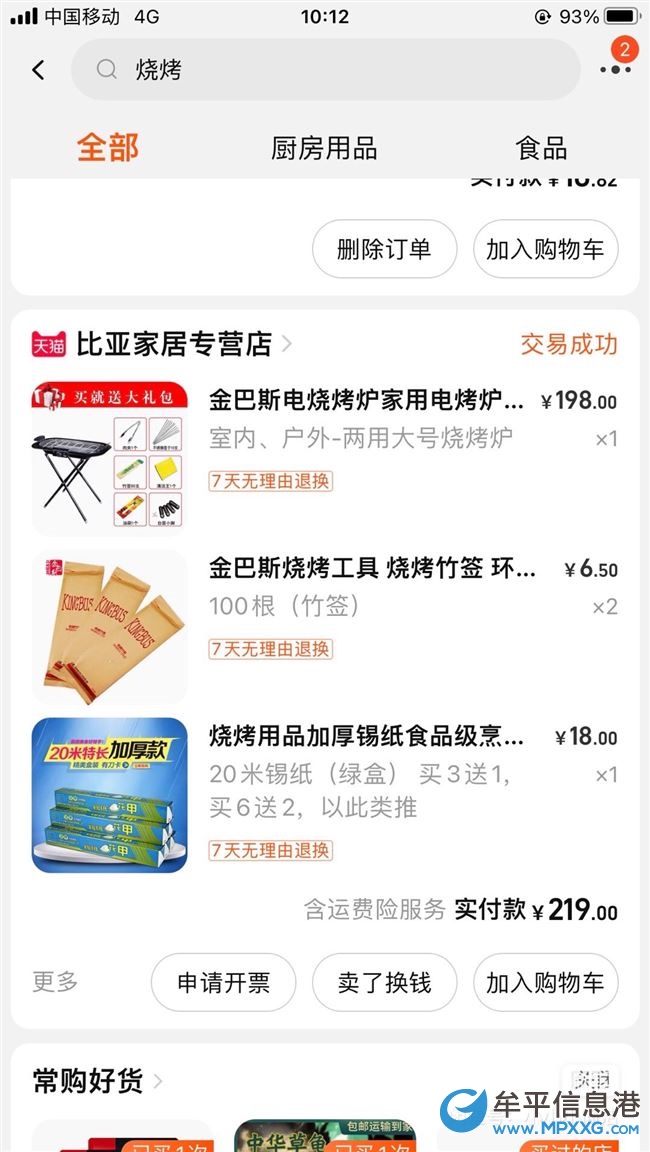The width and height of the screenshot is (650, 1152).
Task: Switch to the 厨房用品 tab
Action: [324, 149]
